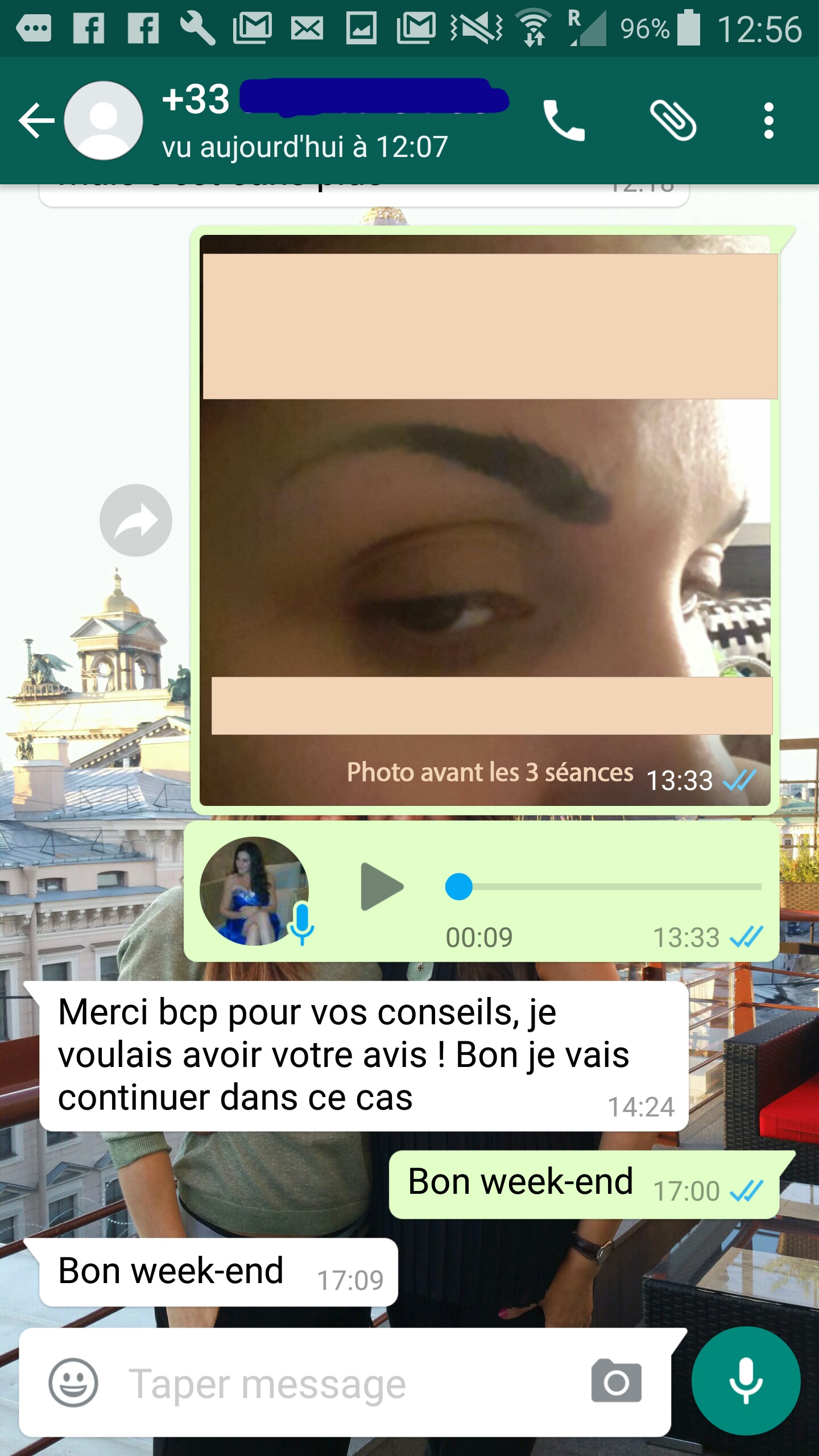Open the paperclip attachment menu
Screen dimensions: 819x1456
coord(673,121)
